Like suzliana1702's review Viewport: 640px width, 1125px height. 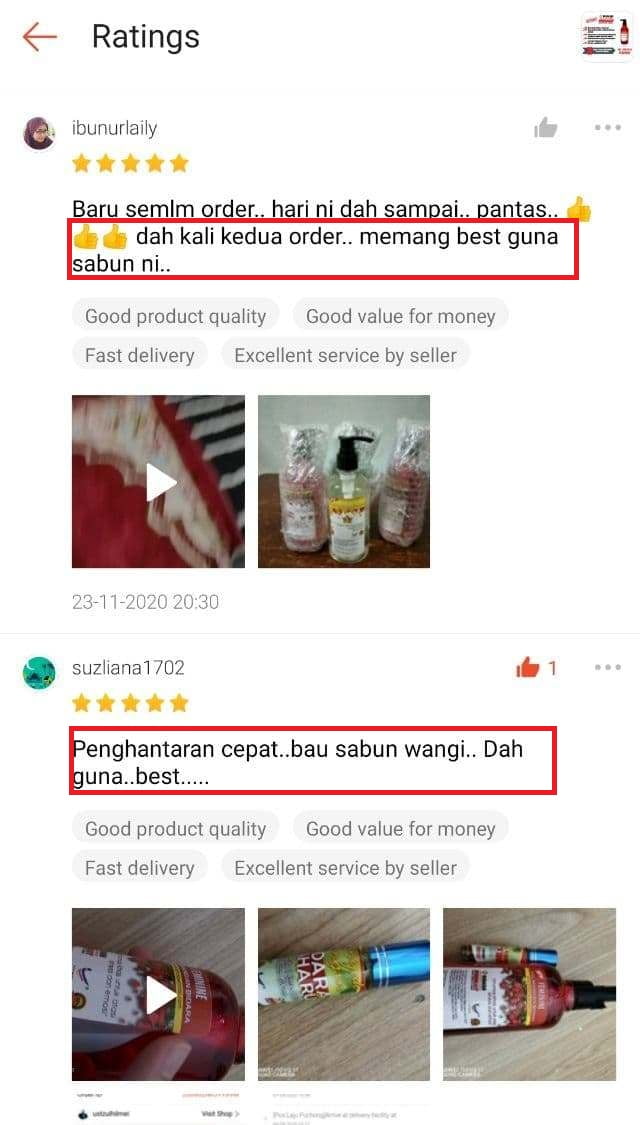click(x=529, y=668)
